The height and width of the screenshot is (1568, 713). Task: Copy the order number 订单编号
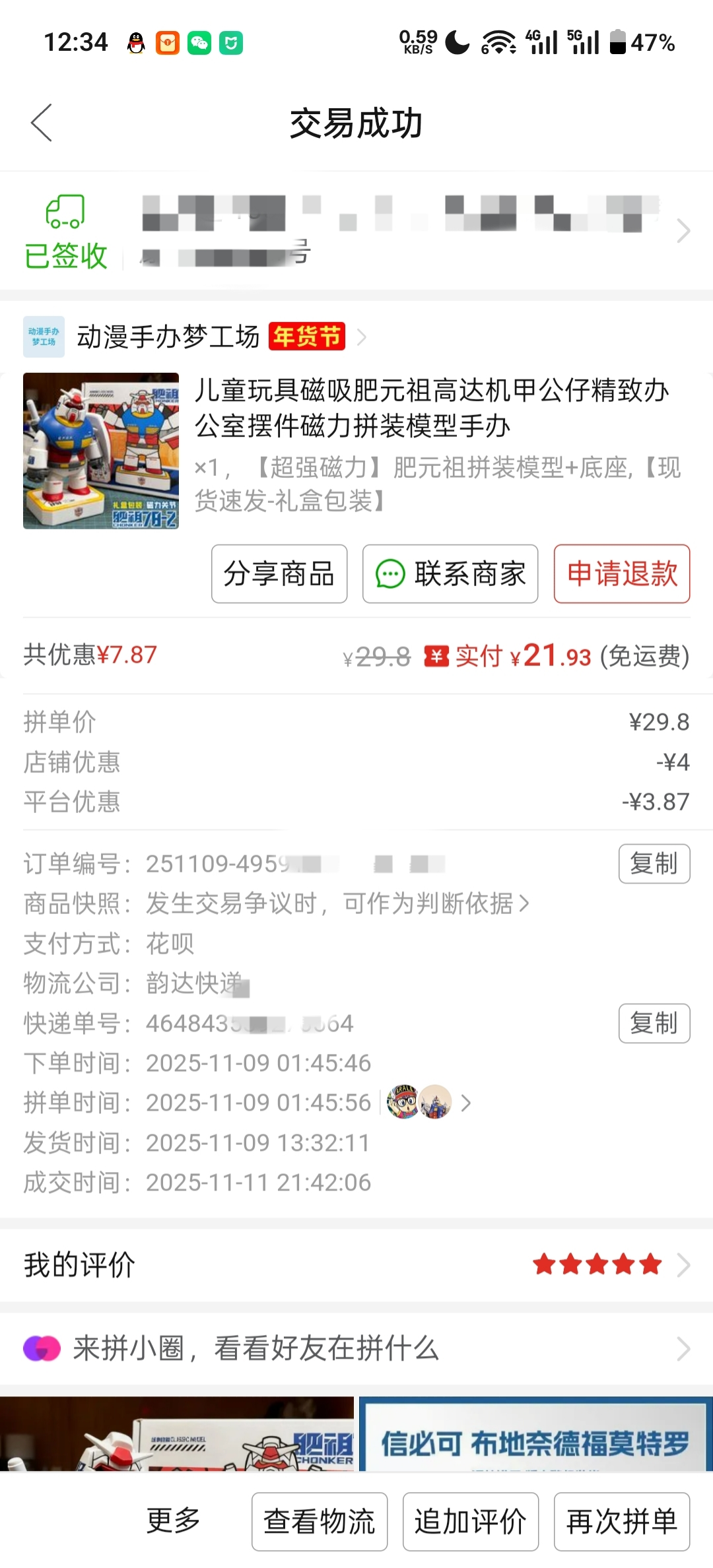[x=654, y=864]
